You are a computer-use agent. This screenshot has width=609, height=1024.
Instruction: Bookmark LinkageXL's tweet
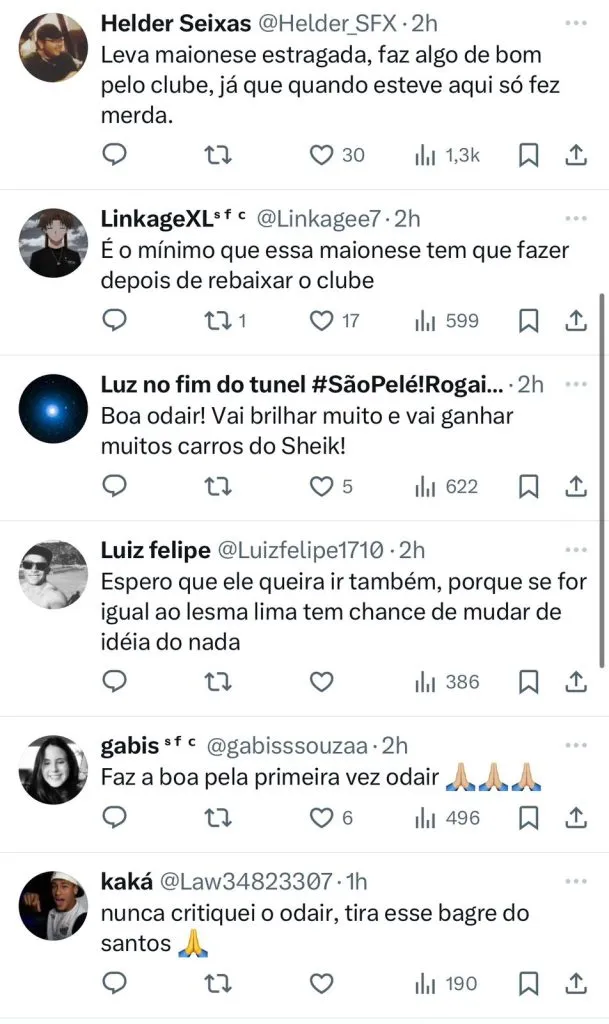530,321
